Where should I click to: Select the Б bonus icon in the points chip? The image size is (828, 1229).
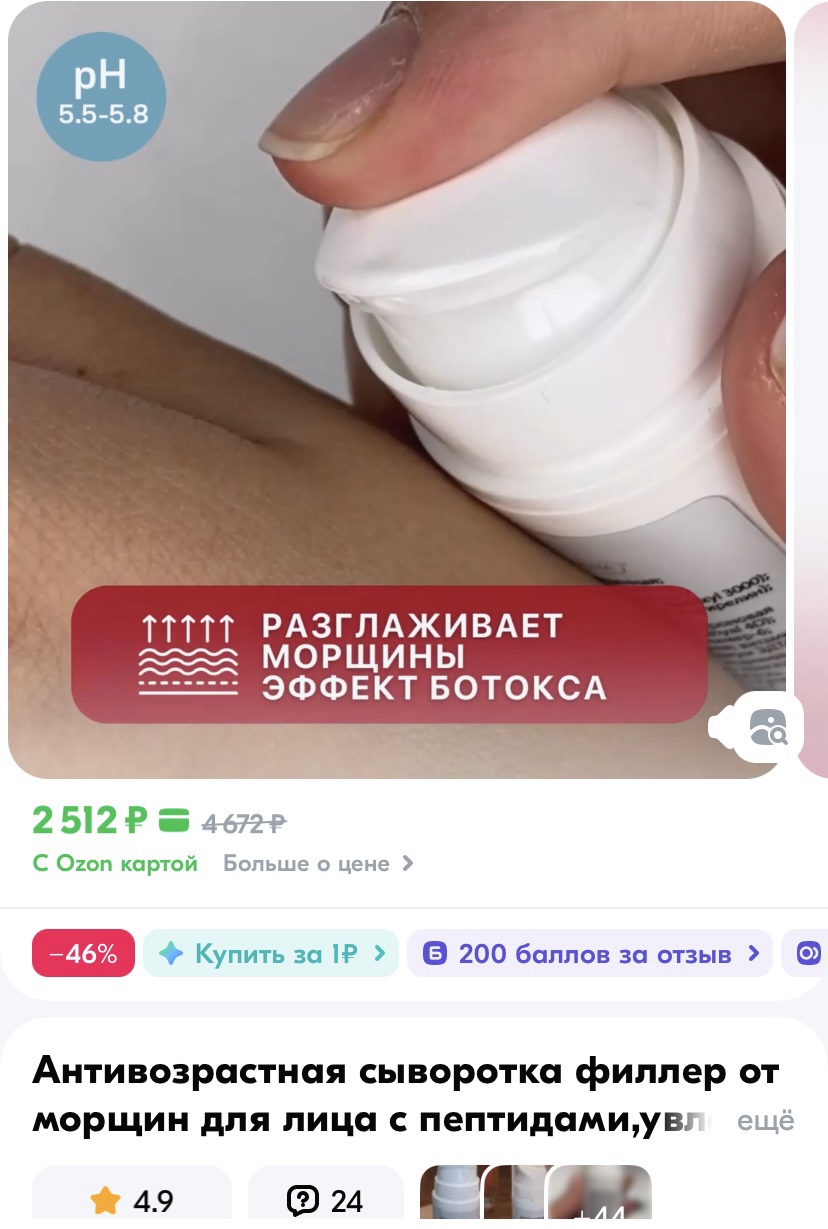tap(436, 953)
